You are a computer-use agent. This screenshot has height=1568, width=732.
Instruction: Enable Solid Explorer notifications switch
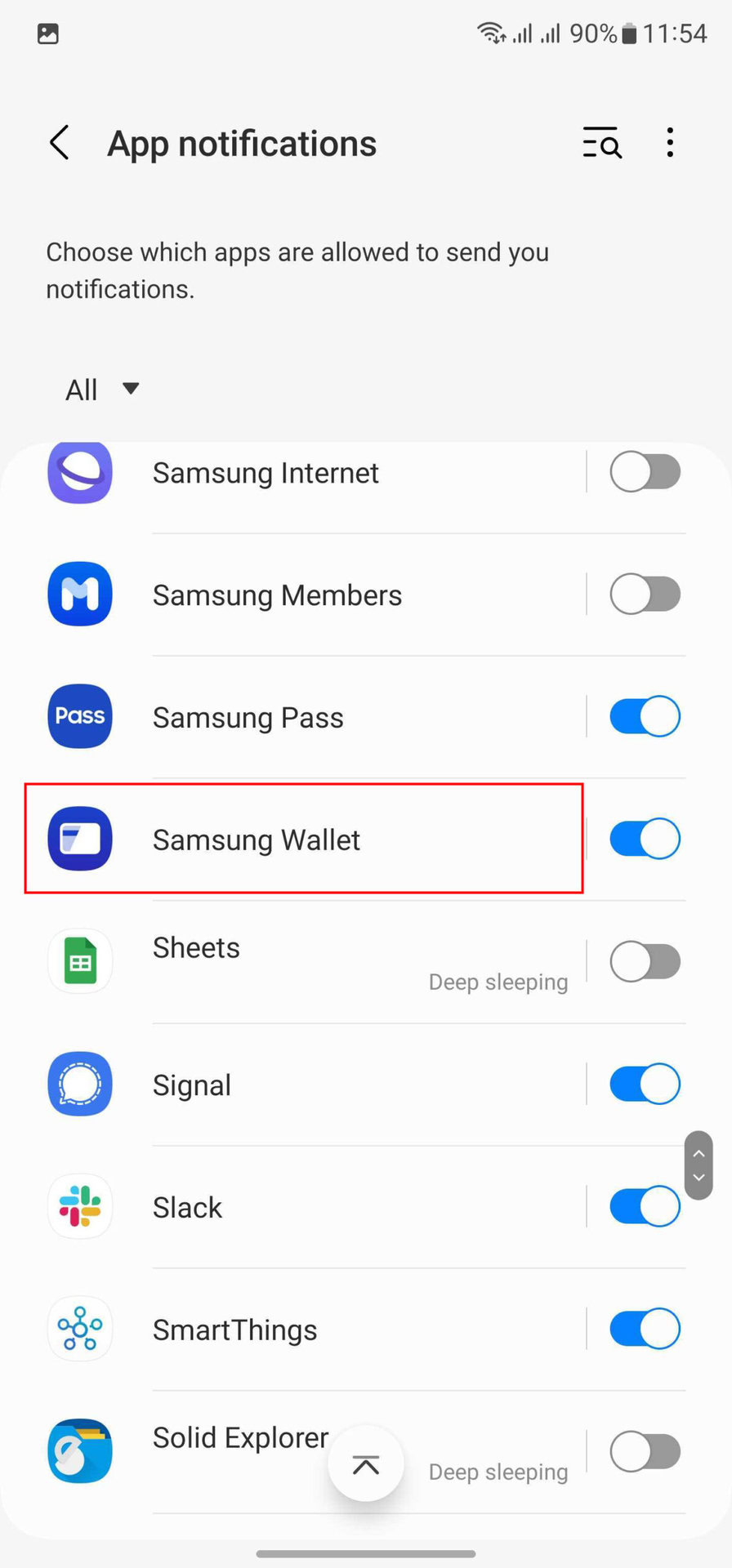pos(645,1452)
